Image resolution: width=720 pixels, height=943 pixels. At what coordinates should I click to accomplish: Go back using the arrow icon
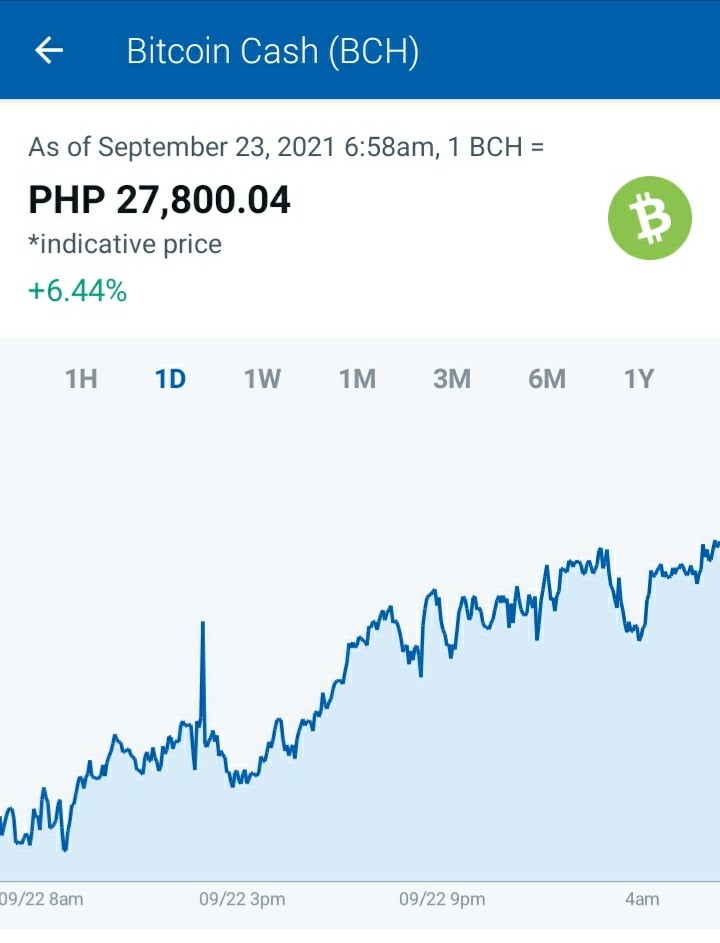click(49, 51)
